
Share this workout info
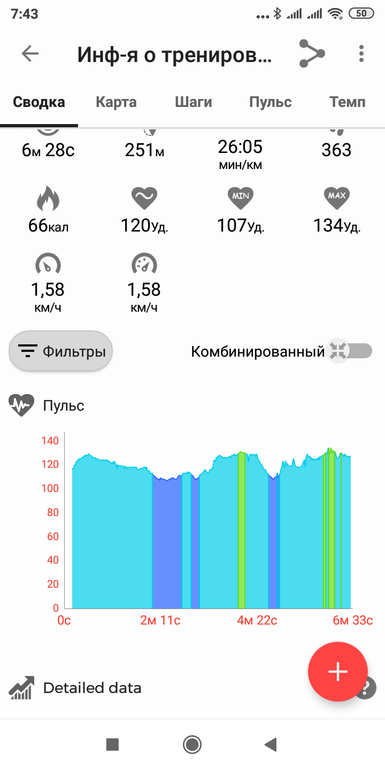(312, 54)
